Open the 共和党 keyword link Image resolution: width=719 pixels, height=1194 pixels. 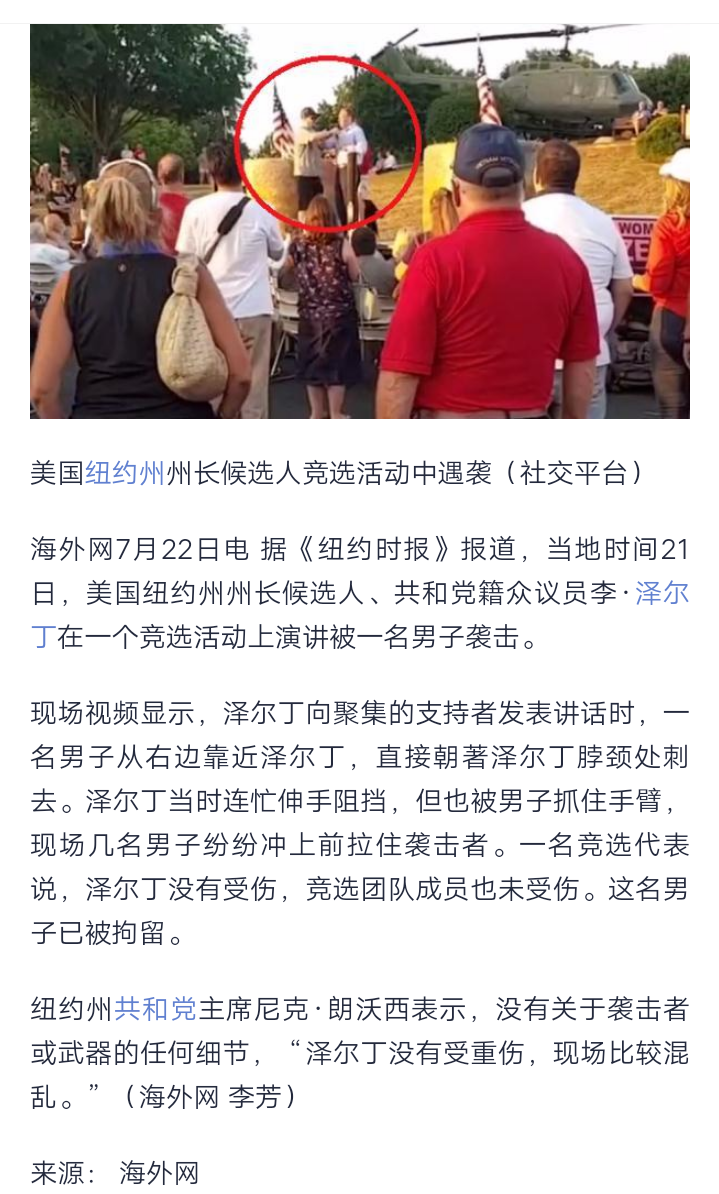pyautogui.click(x=155, y=1009)
